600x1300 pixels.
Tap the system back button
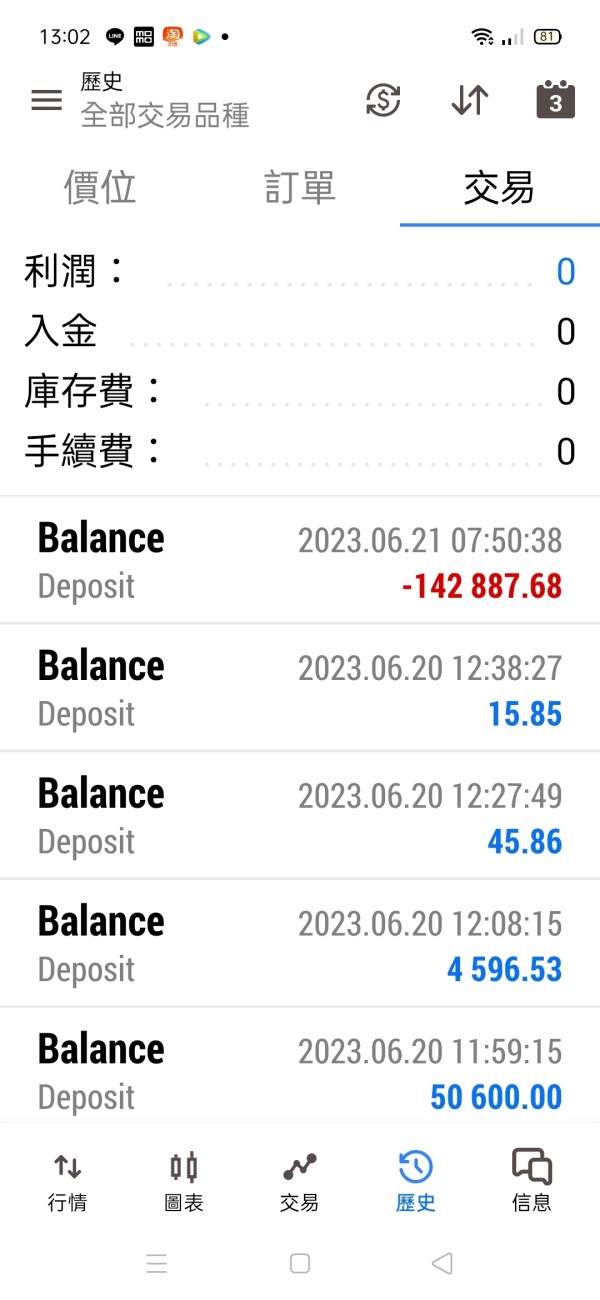click(x=442, y=1263)
